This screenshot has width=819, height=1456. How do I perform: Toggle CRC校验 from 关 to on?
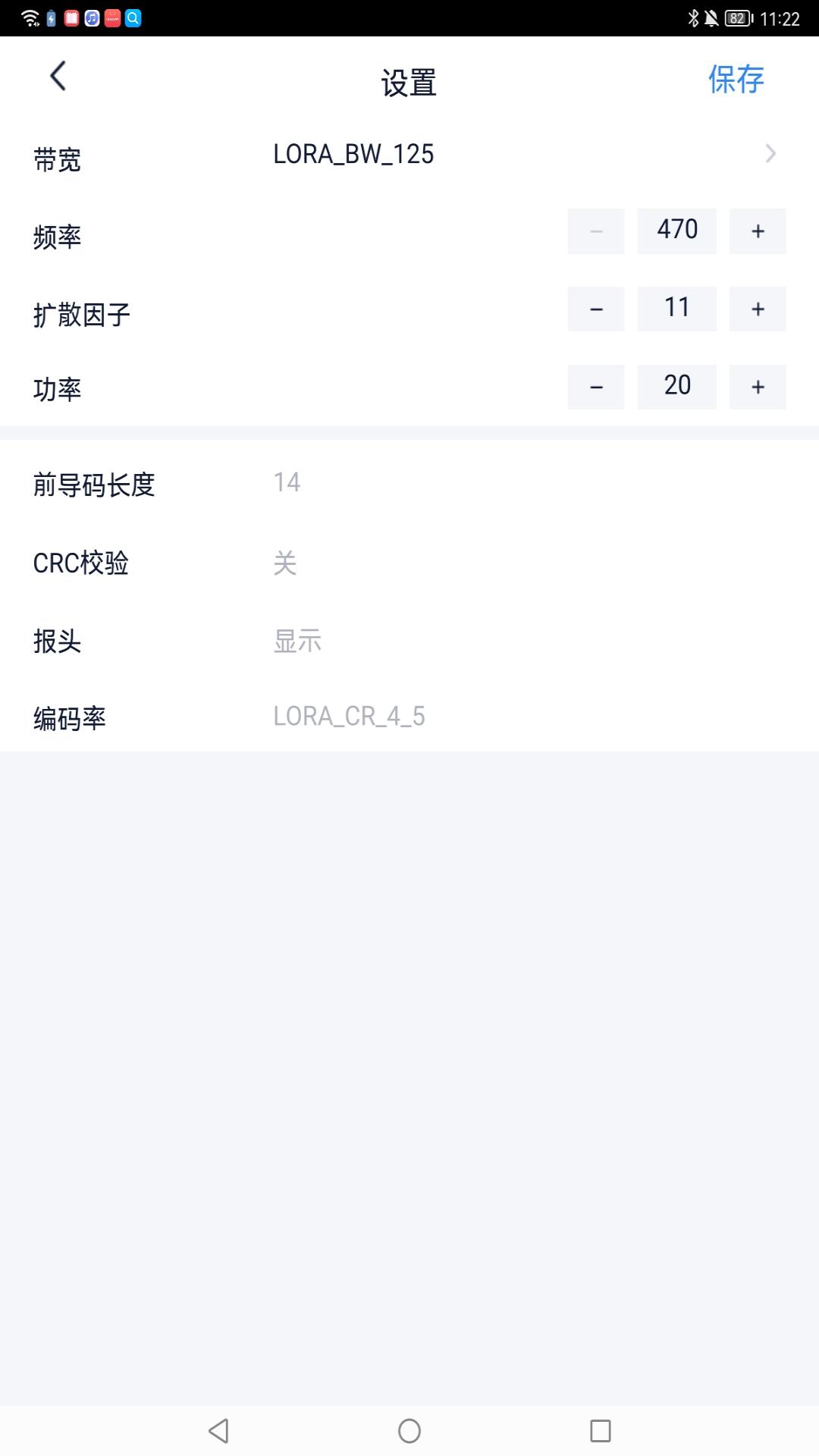[x=286, y=563]
